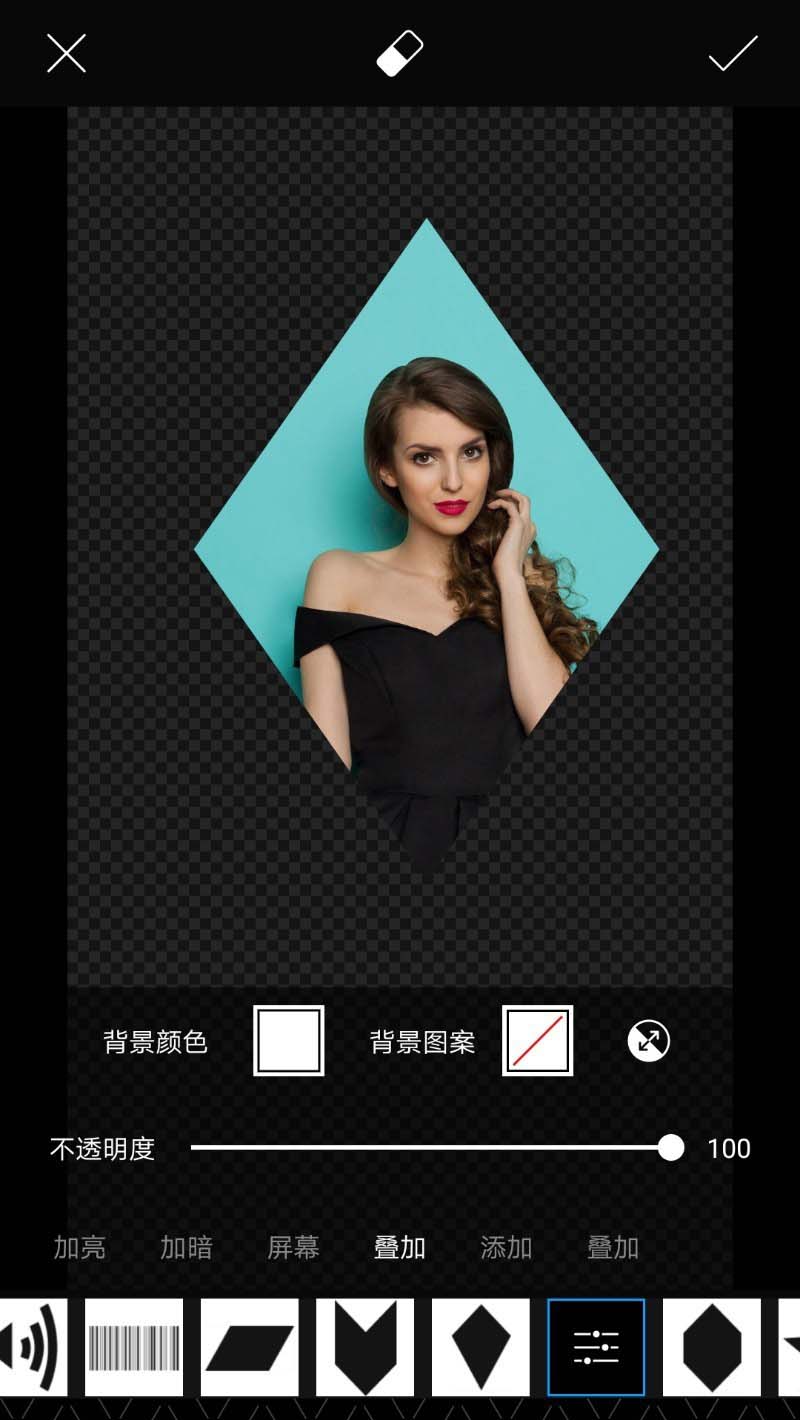Viewport: 800px width, 1420px height.
Task: Open the adjustment sliders settings tile
Action: click(596, 1347)
